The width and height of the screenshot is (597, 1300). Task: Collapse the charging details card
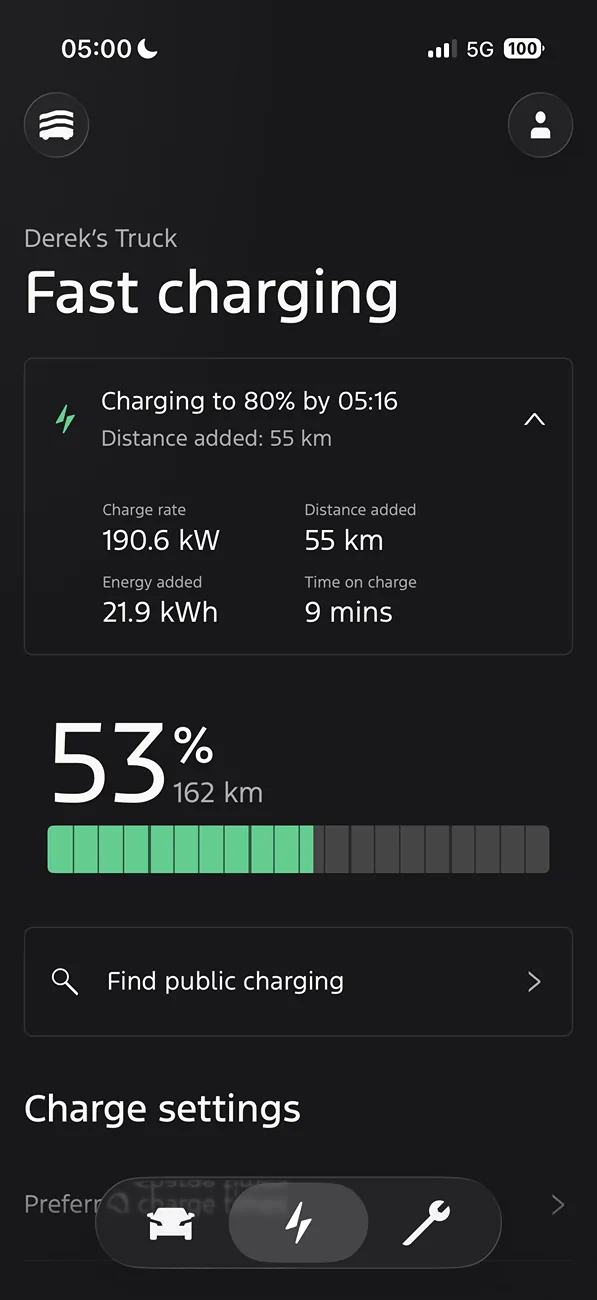click(x=535, y=420)
